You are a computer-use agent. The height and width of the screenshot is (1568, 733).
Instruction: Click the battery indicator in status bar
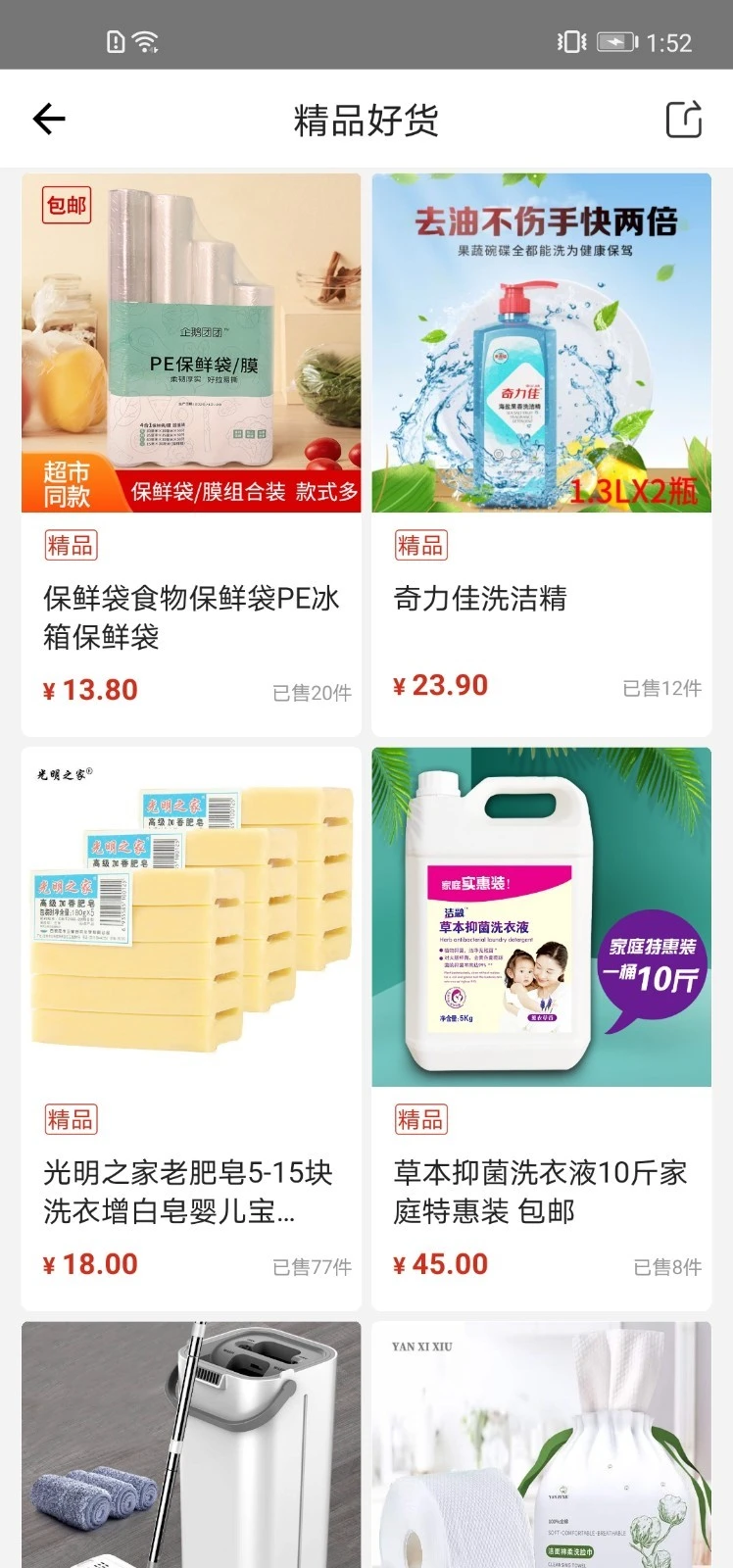pyautogui.click(x=613, y=41)
